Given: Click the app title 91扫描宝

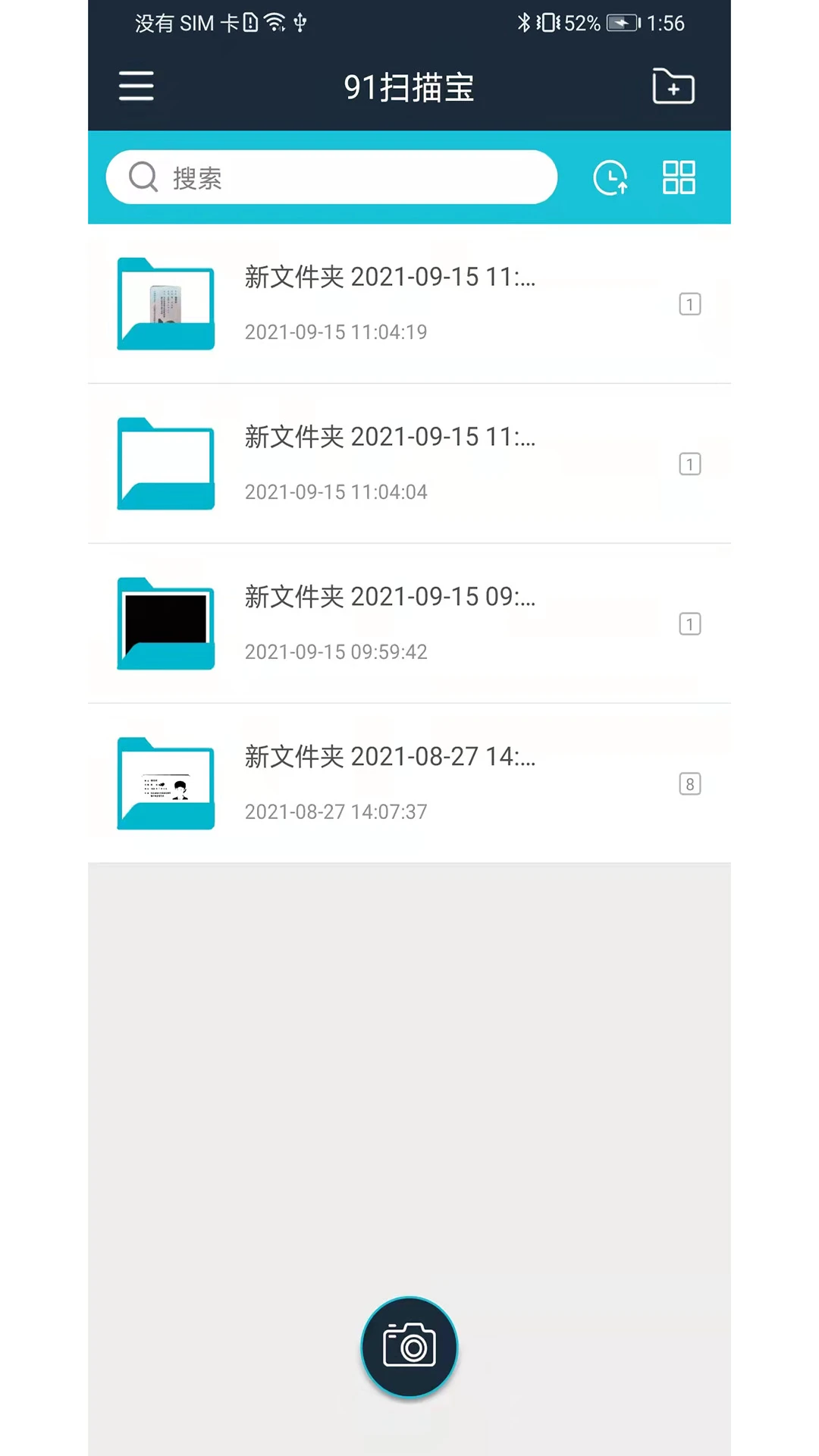Looking at the screenshot, I should click(409, 86).
